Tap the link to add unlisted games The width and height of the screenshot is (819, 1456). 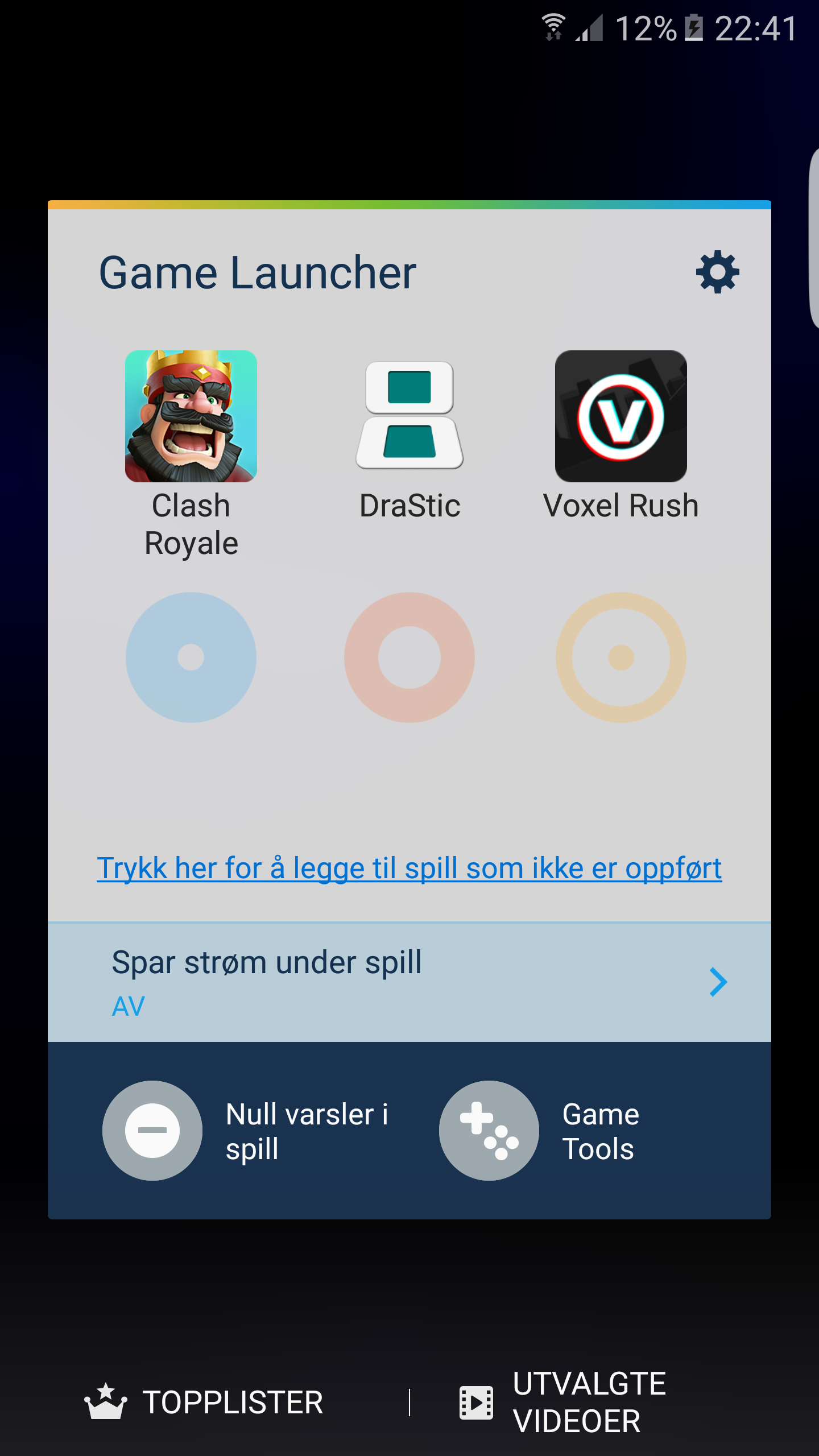tap(409, 868)
